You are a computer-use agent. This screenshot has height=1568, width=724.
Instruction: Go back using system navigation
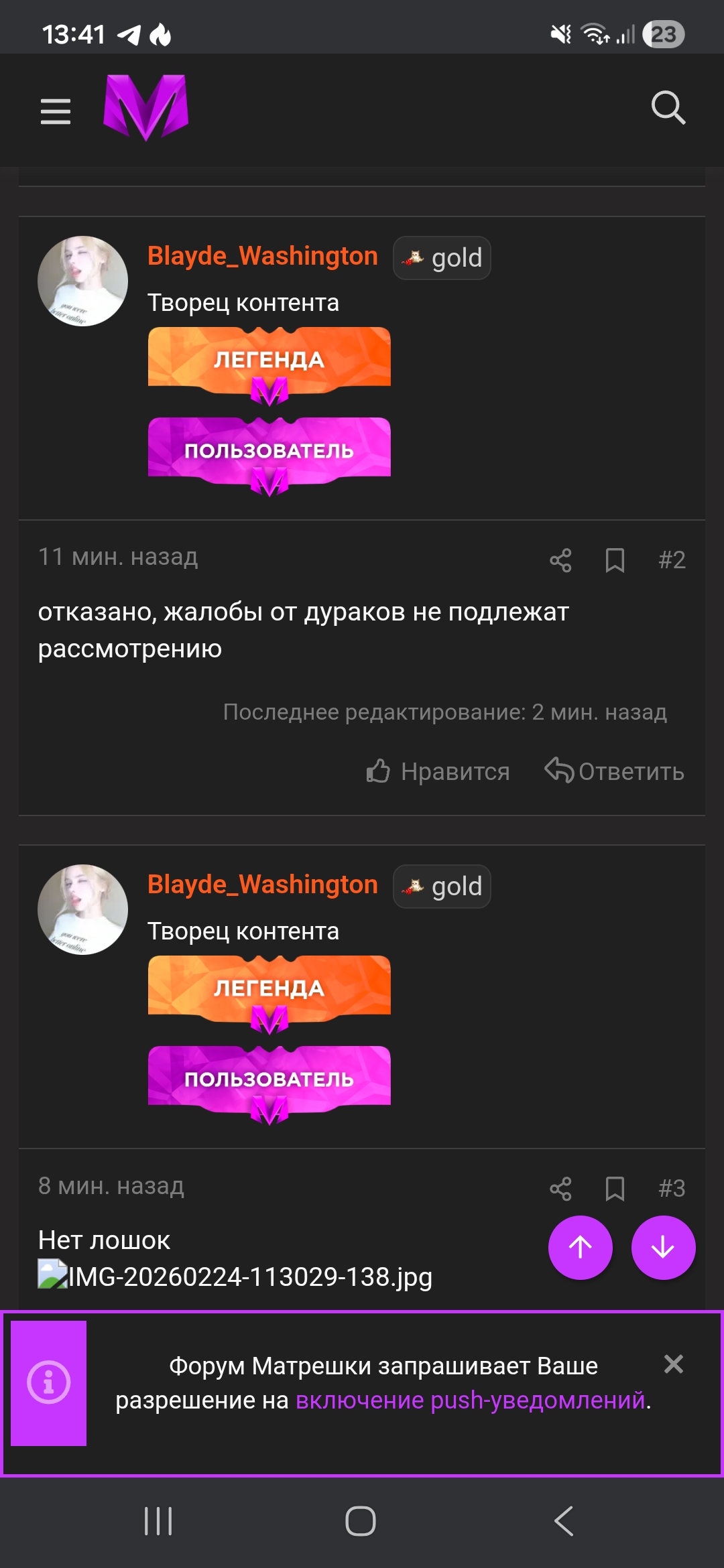pos(564,1520)
